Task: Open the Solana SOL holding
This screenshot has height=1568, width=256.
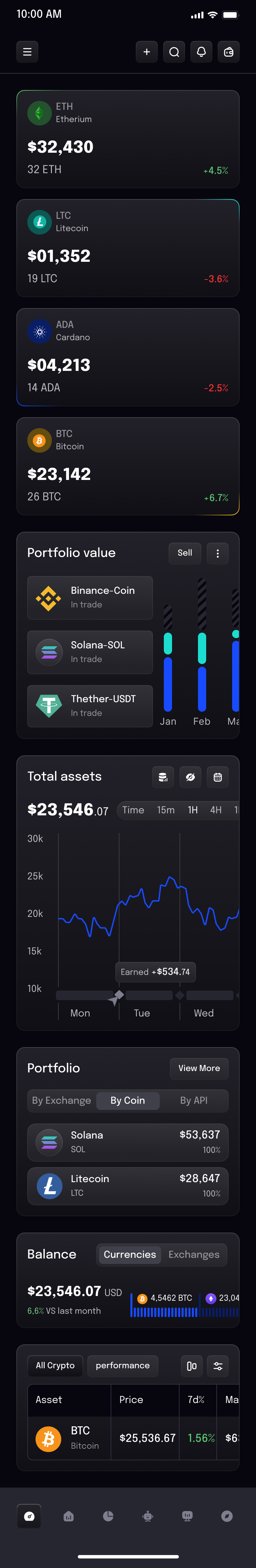Action: [128, 1142]
